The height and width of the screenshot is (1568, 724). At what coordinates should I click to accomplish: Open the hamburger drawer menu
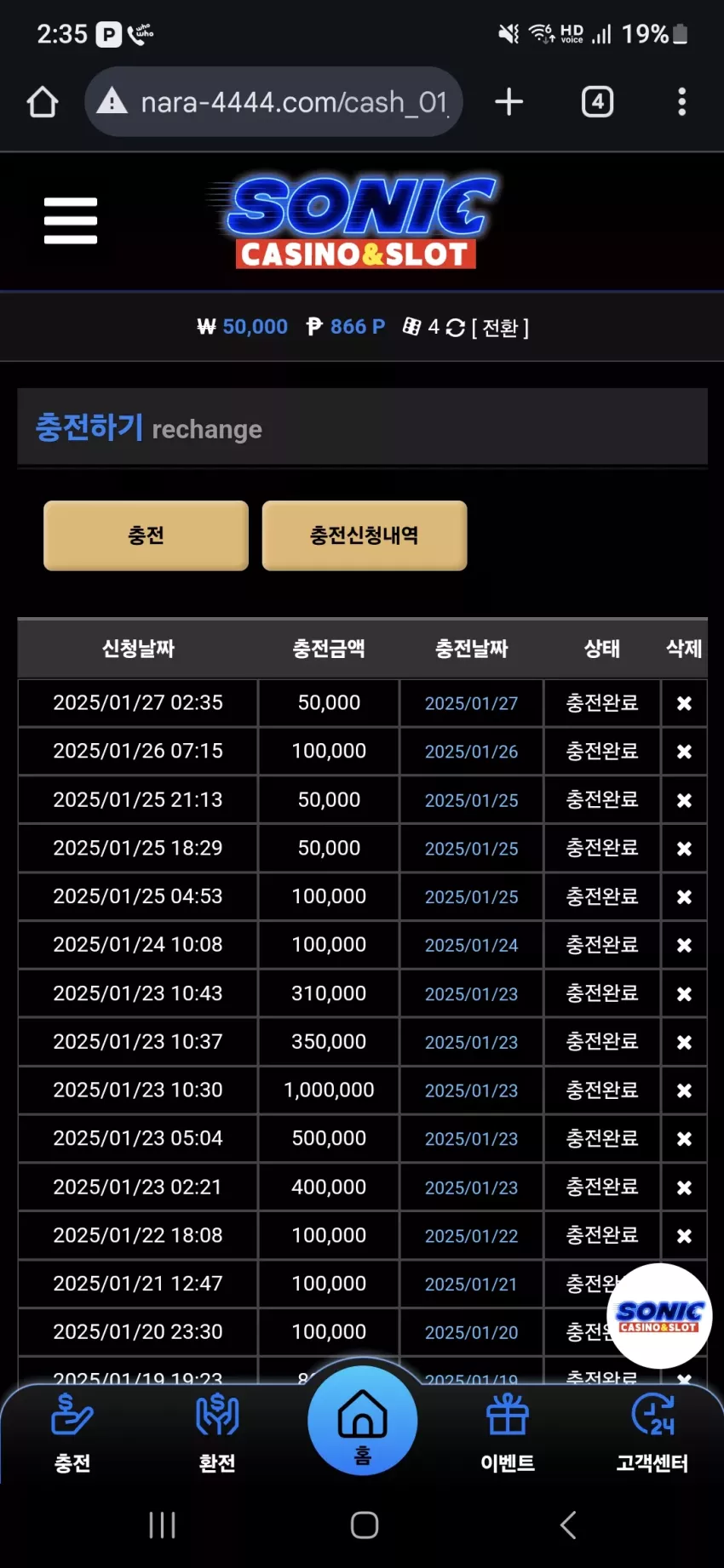pos(71,220)
